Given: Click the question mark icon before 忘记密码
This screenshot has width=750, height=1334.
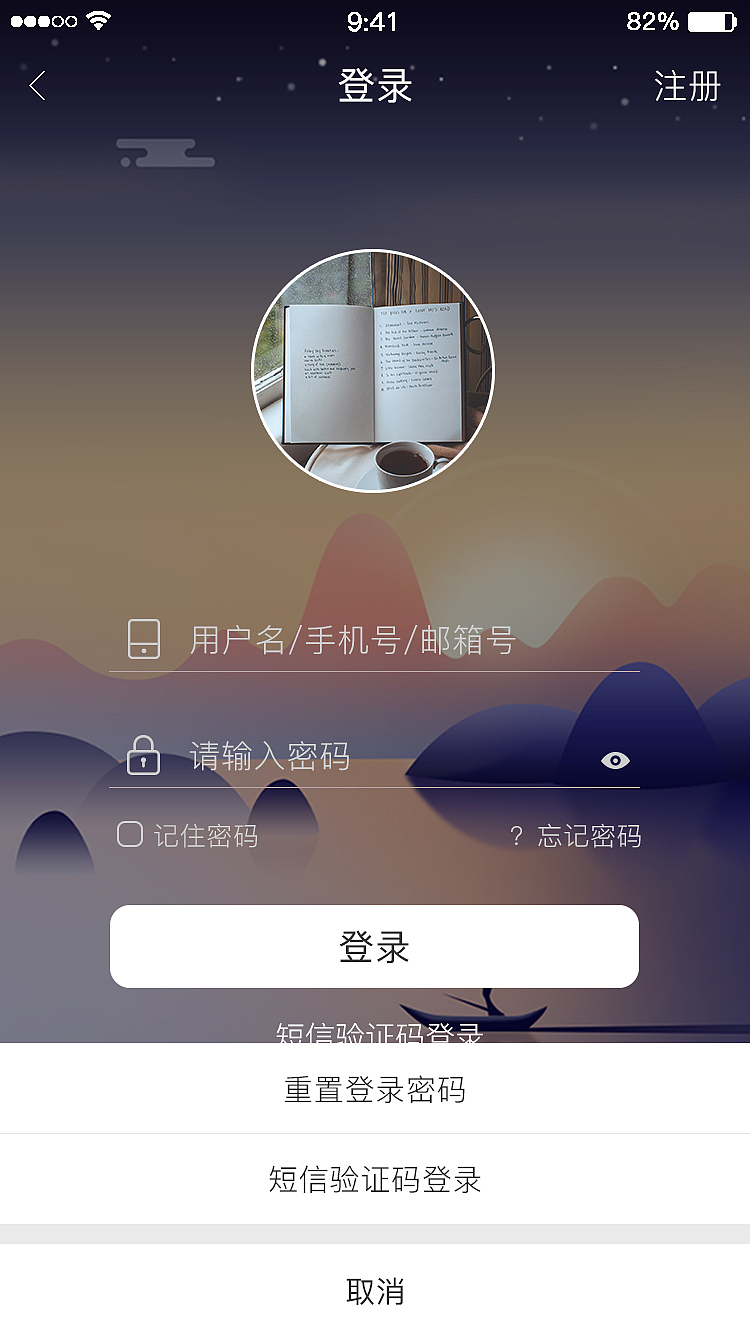Looking at the screenshot, I should [517, 836].
